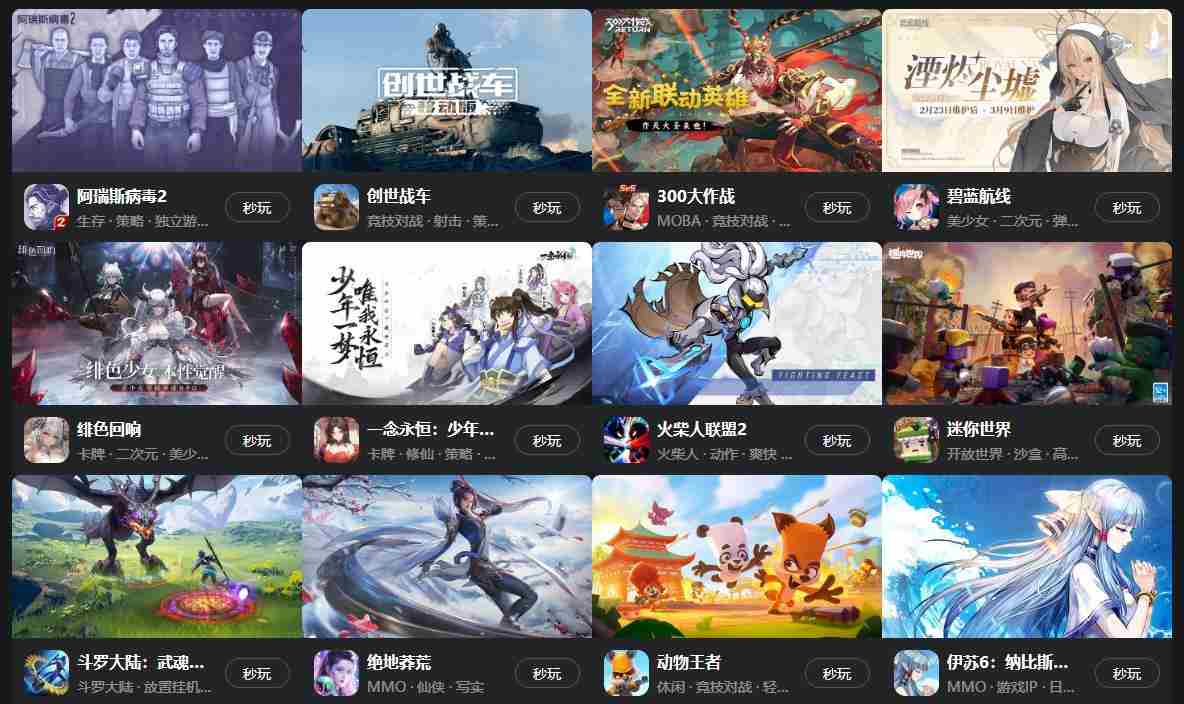
Task: Open the 阿瑞斯病毒2 banner image
Action: coord(156,91)
